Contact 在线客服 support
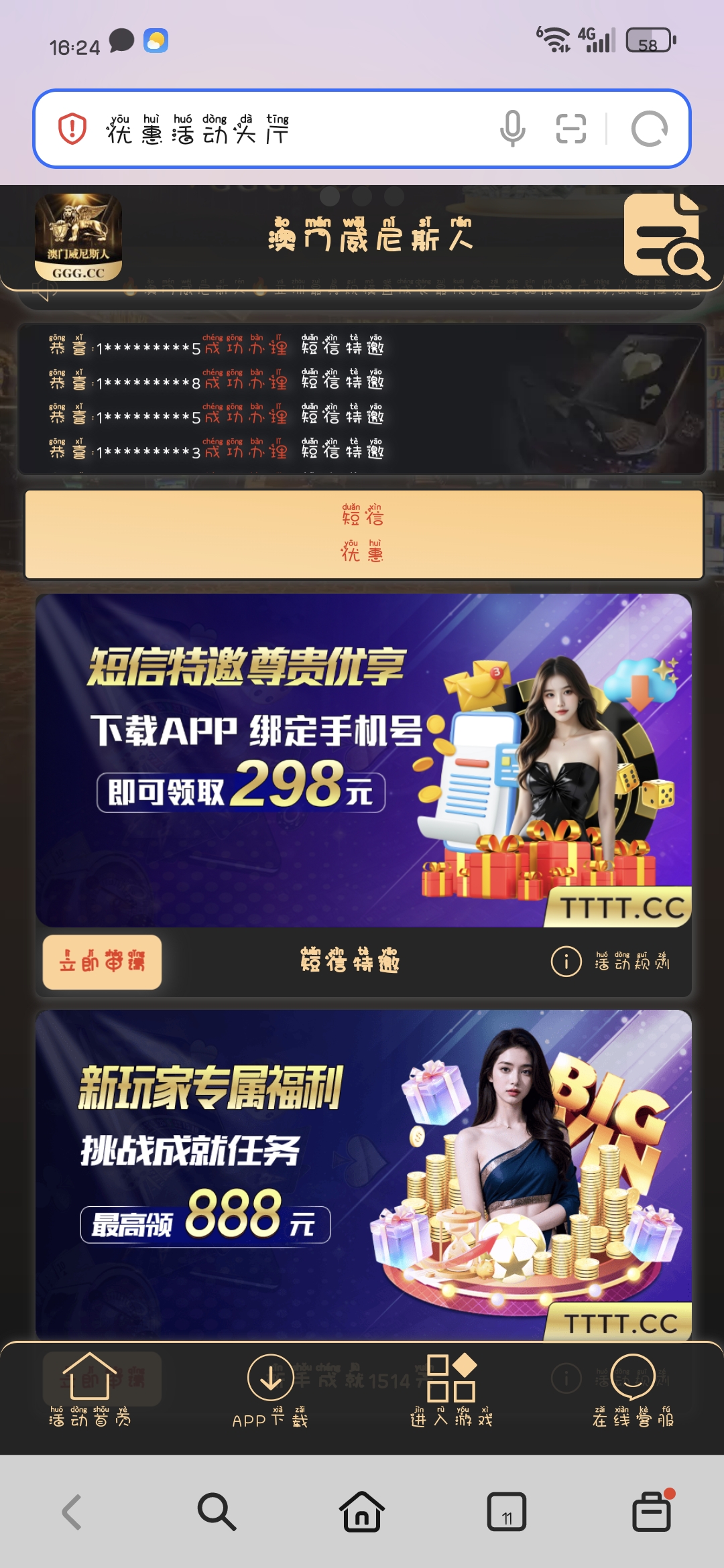724x1568 pixels. [x=633, y=1390]
